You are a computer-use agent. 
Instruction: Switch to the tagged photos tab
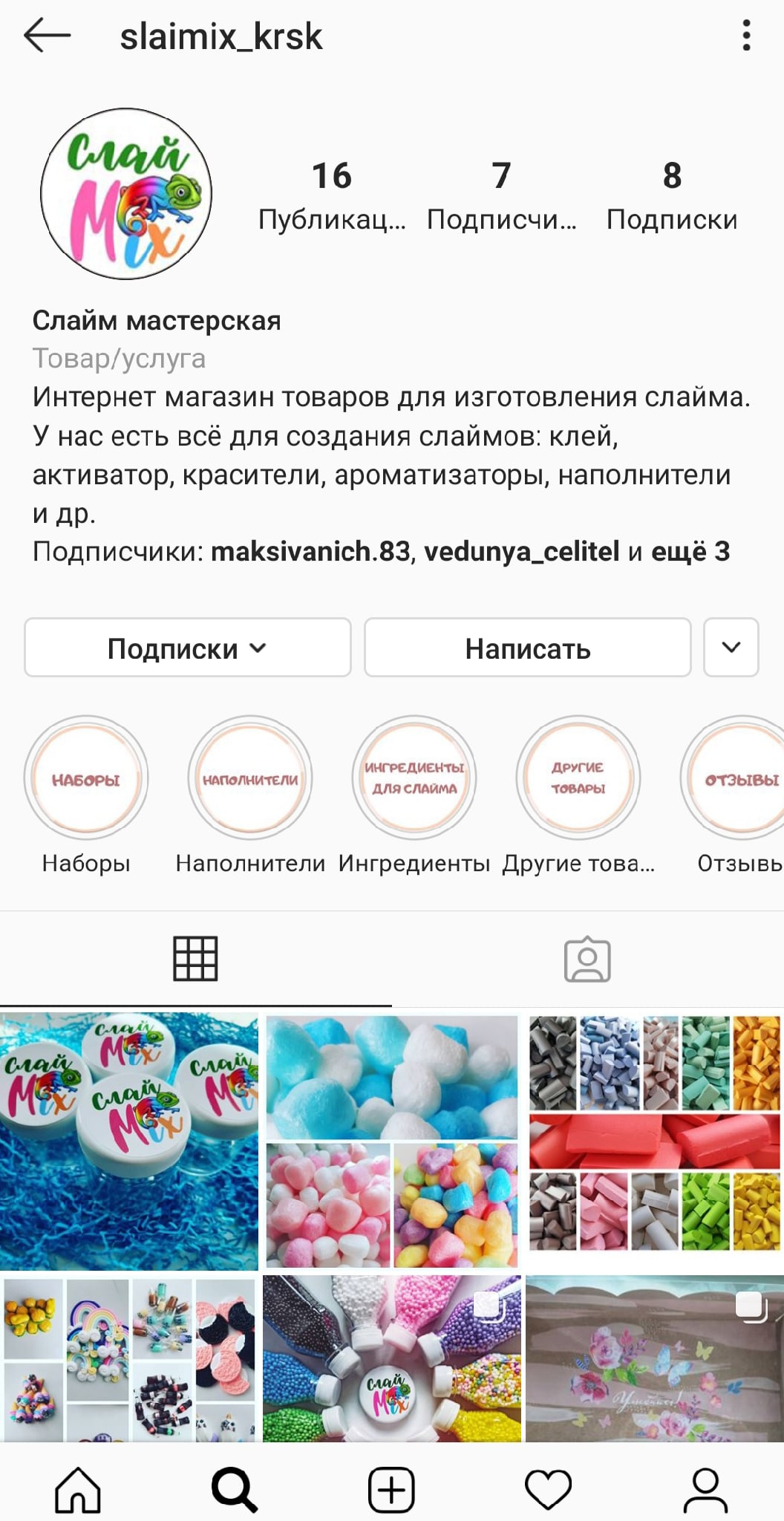click(x=587, y=958)
